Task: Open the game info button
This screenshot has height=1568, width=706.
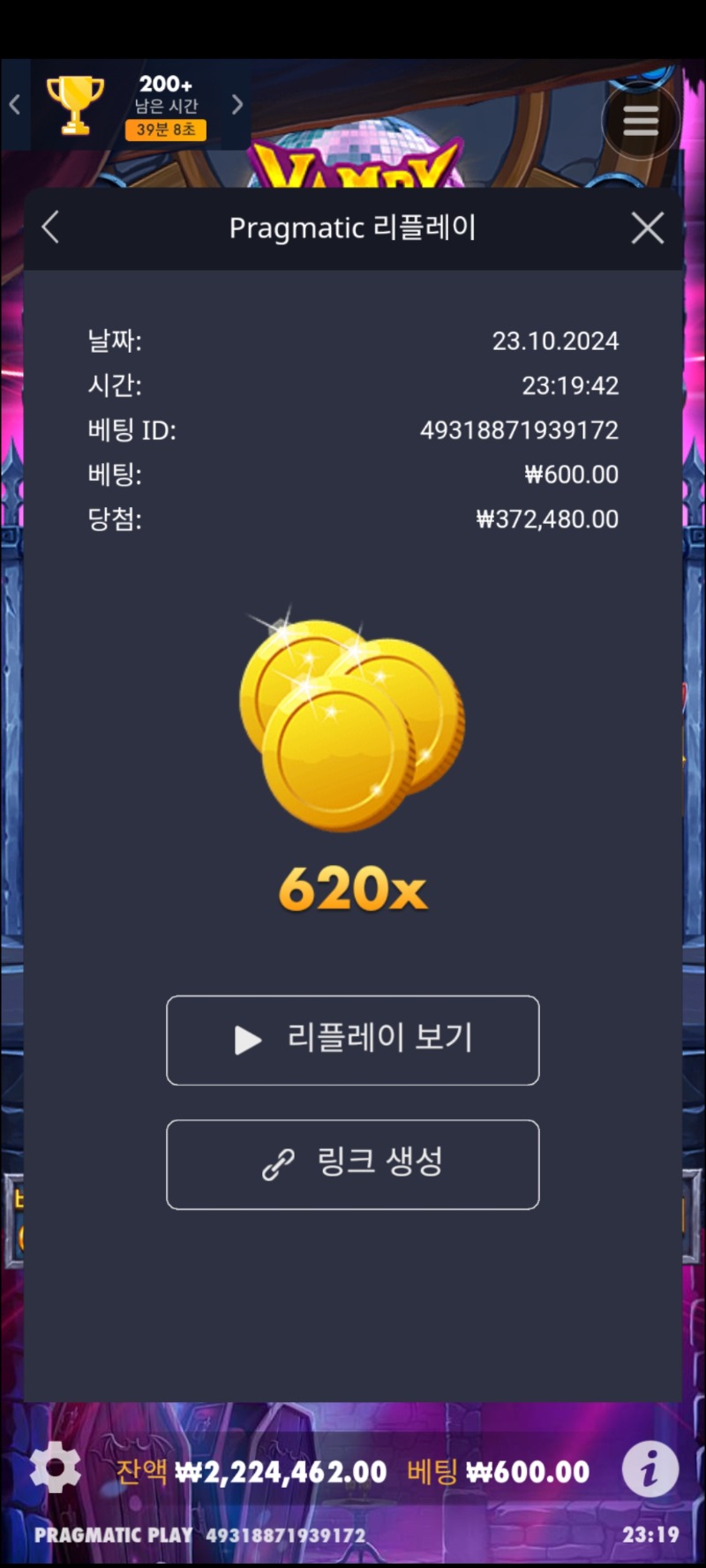Action: (x=650, y=1469)
